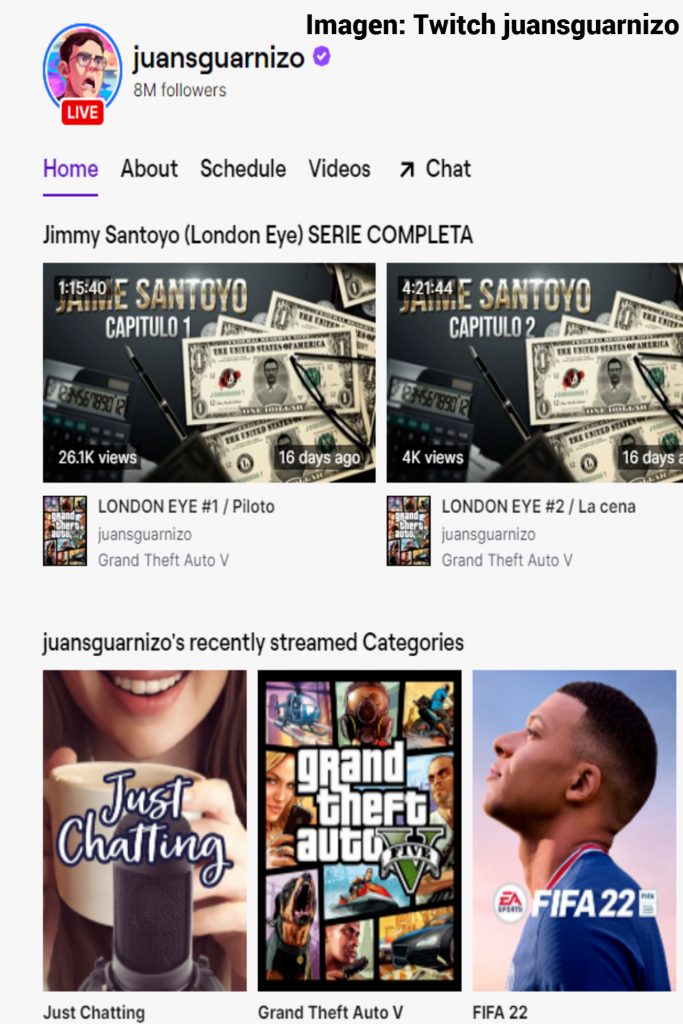
Task: Open the Just Chatting category
Action: (144, 830)
